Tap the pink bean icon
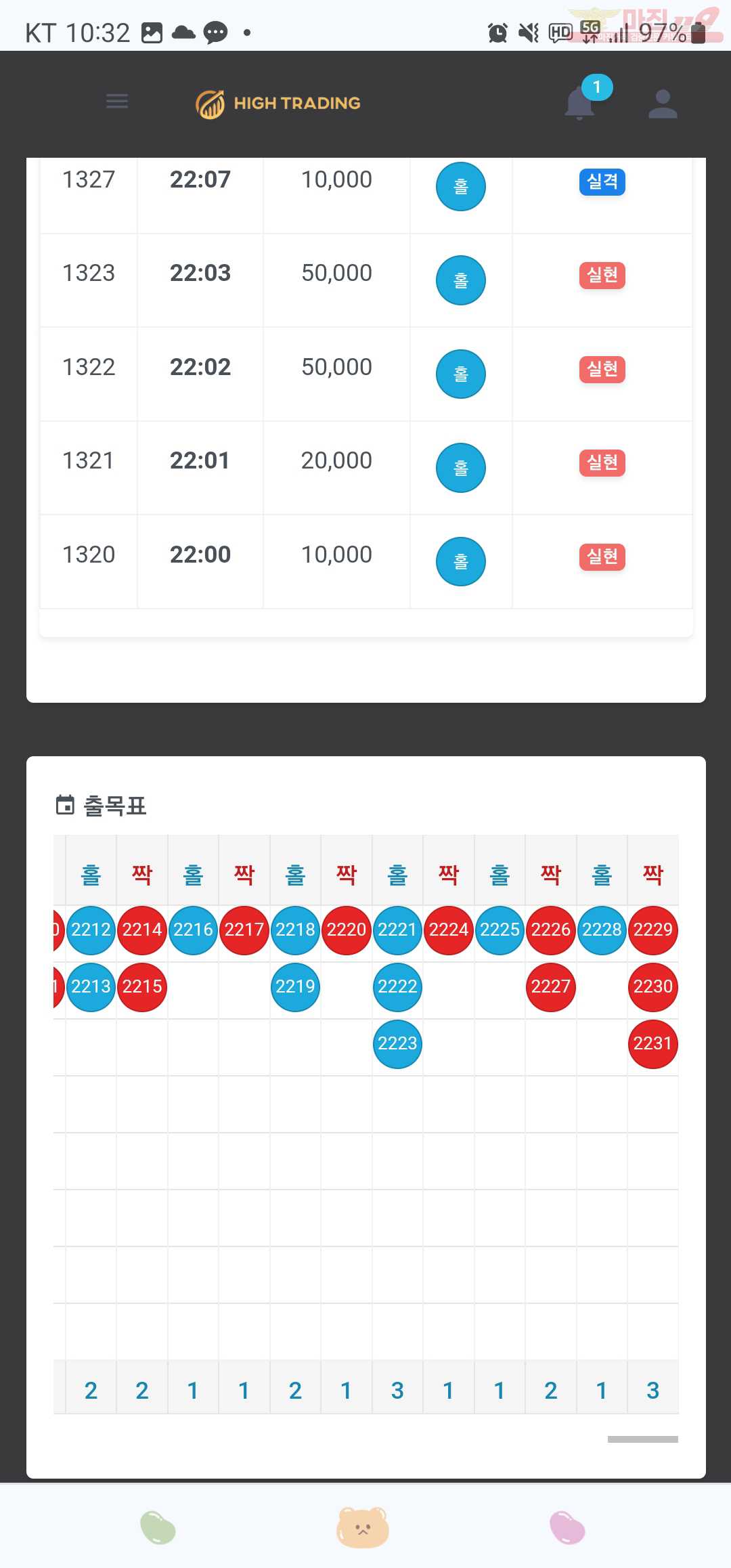 click(x=567, y=1527)
